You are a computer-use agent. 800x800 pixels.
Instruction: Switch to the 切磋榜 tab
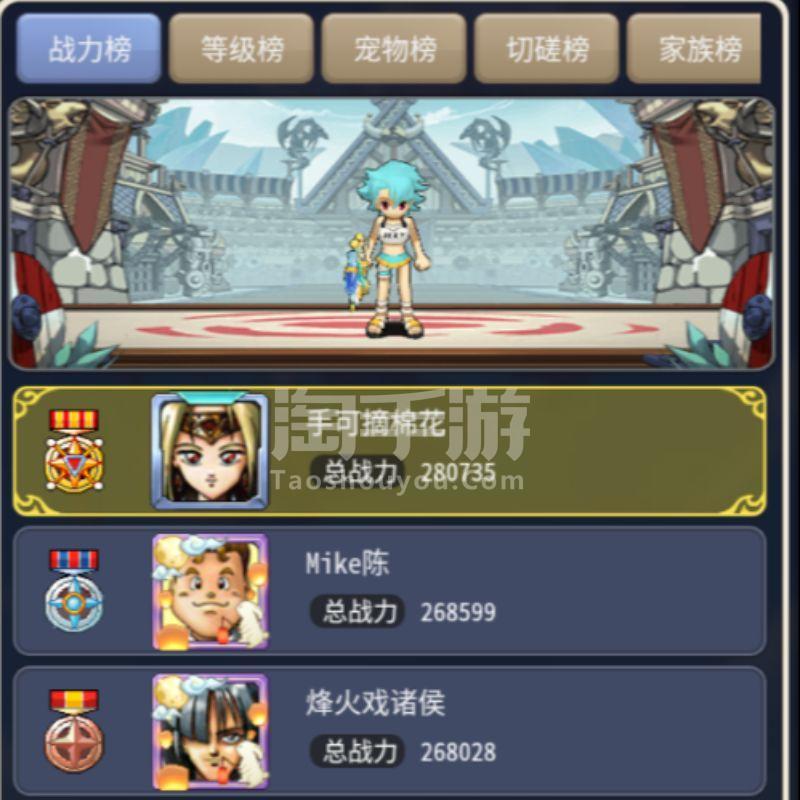point(547,49)
